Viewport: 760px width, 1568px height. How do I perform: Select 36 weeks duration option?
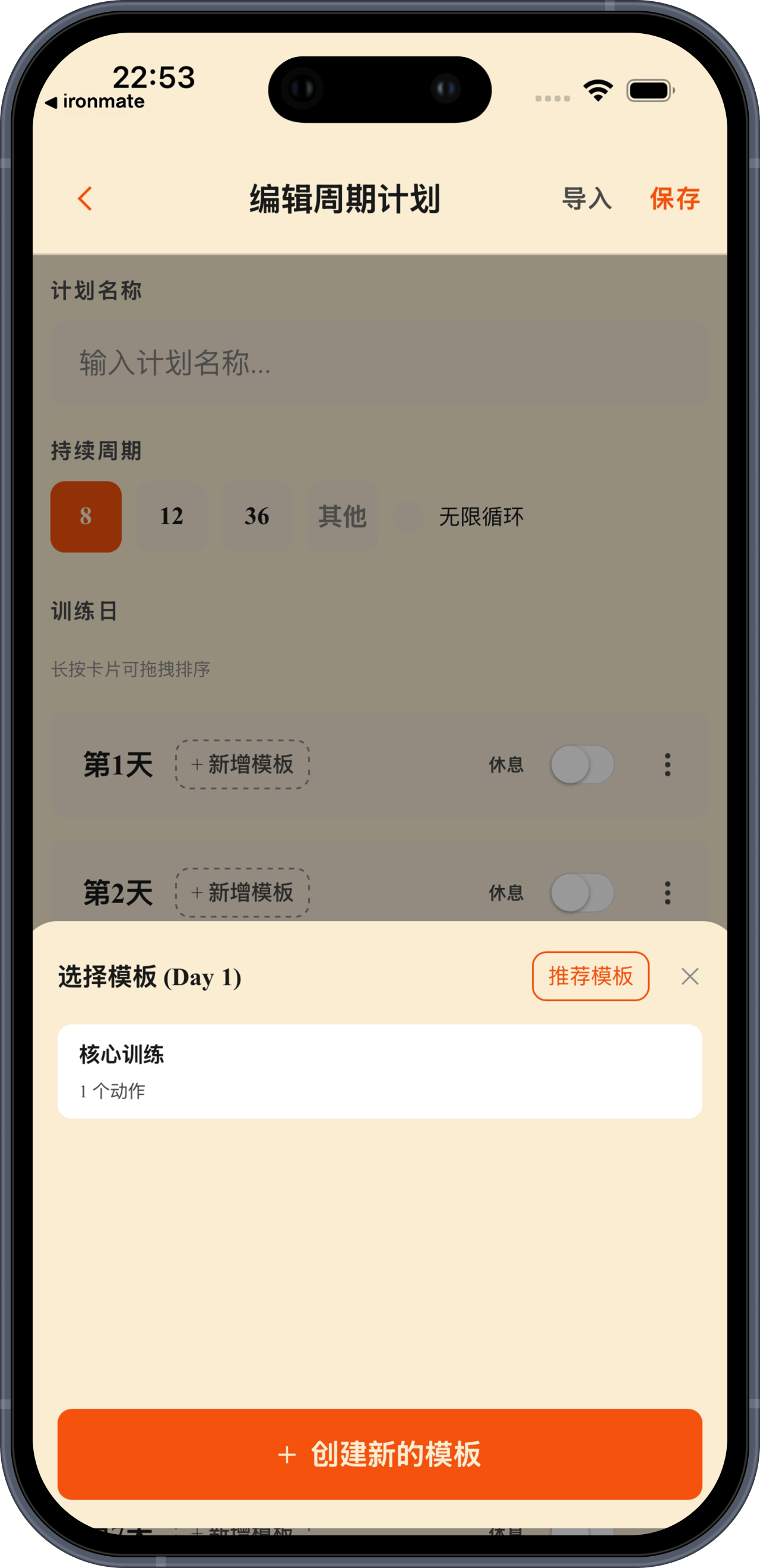pyautogui.click(x=256, y=517)
